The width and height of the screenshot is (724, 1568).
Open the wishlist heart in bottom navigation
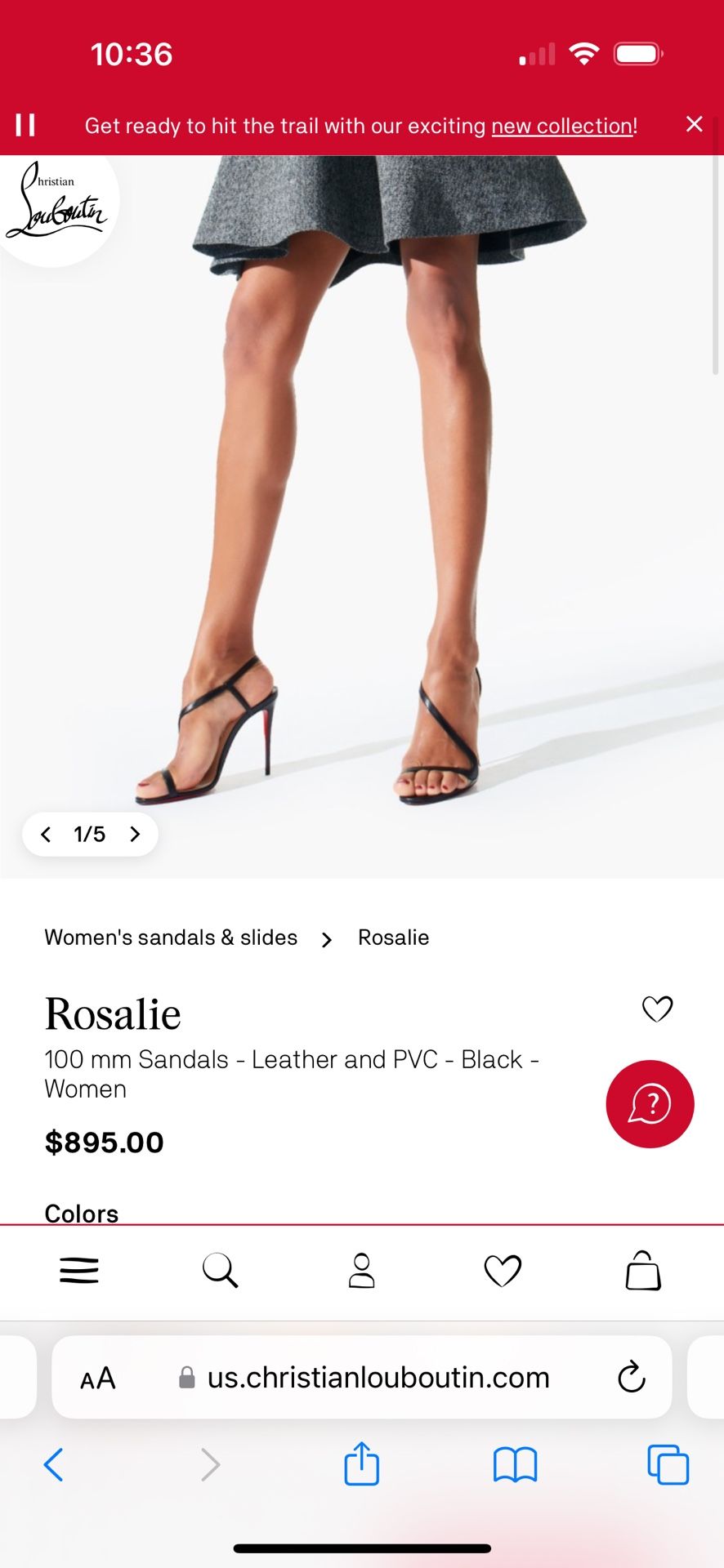point(503,1271)
